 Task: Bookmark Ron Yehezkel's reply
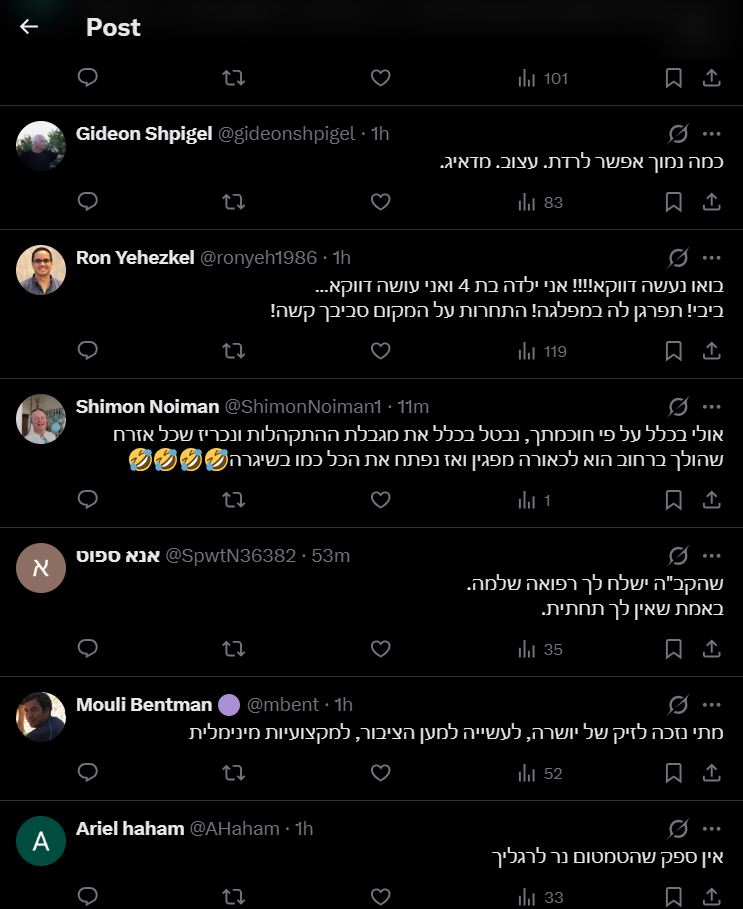(674, 350)
